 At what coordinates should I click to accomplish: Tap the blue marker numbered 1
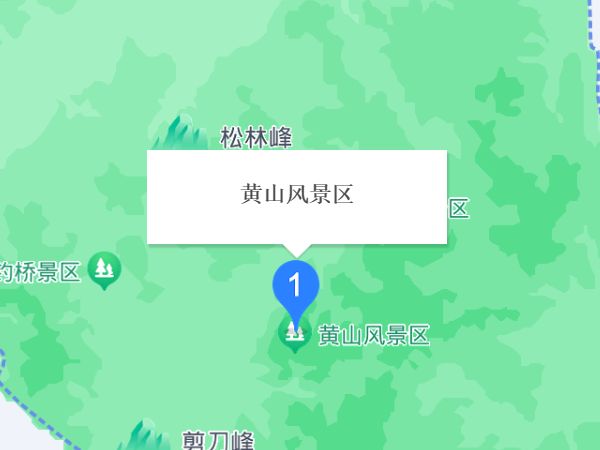coord(295,285)
